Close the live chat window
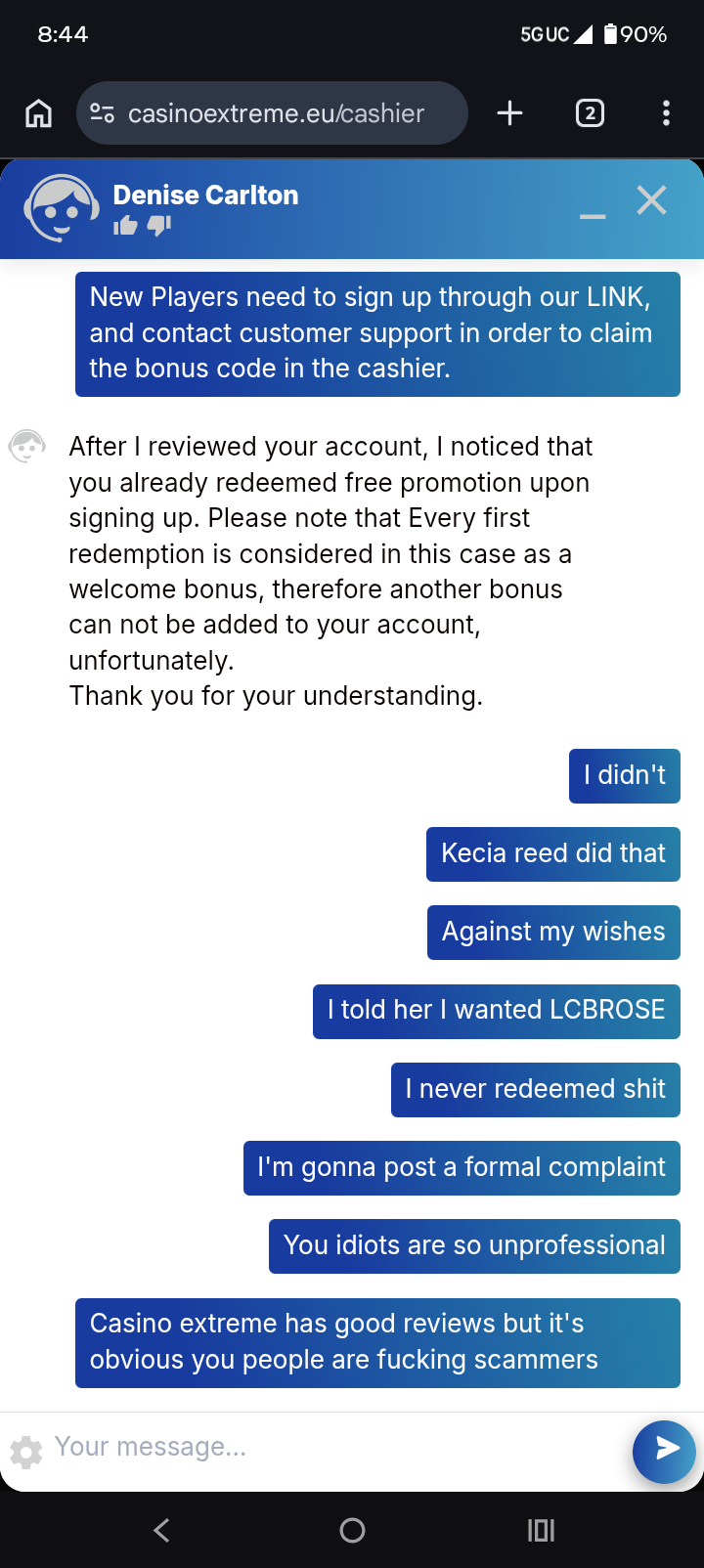704x1568 pixels. tap(651, 200)
